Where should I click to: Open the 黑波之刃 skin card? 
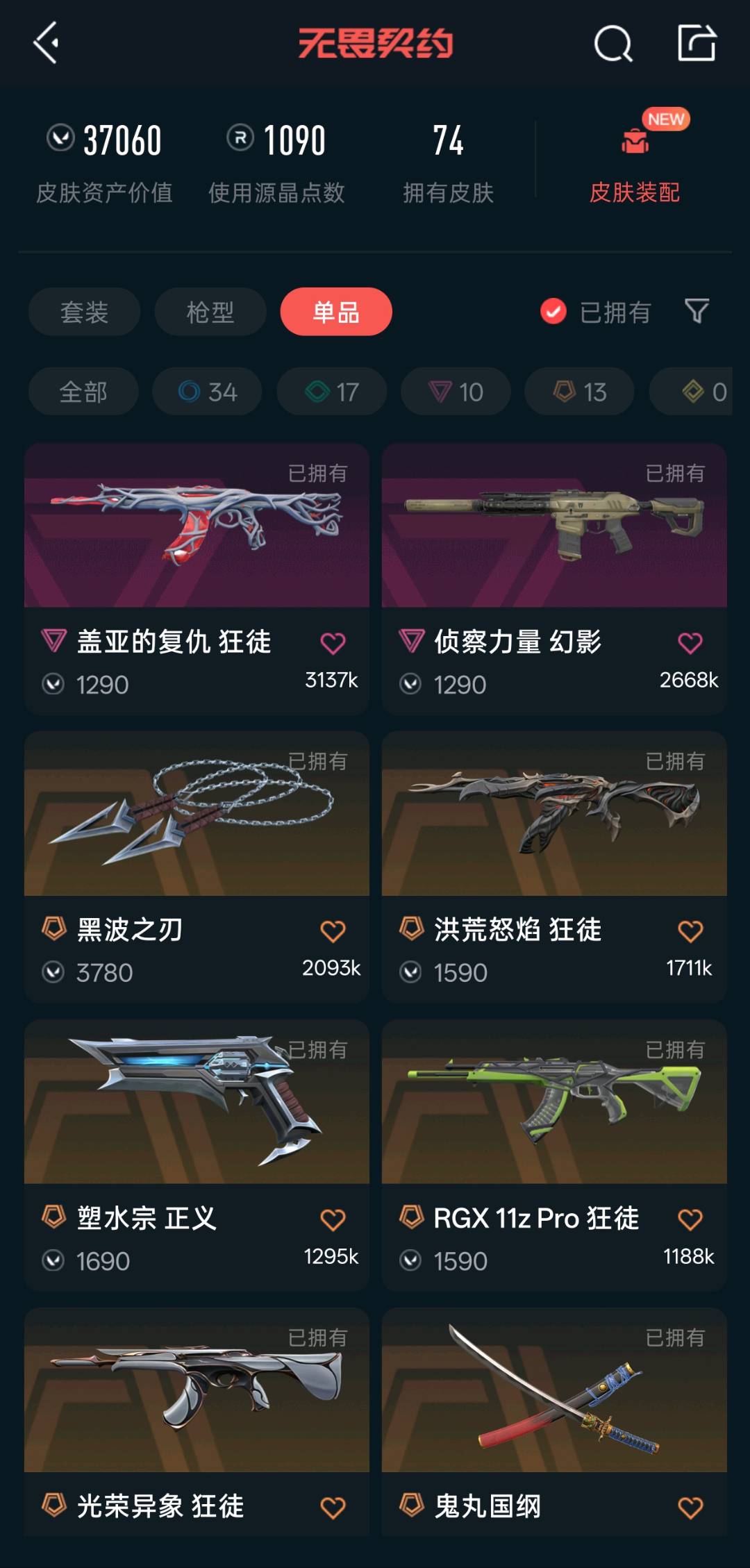point(197,867)
